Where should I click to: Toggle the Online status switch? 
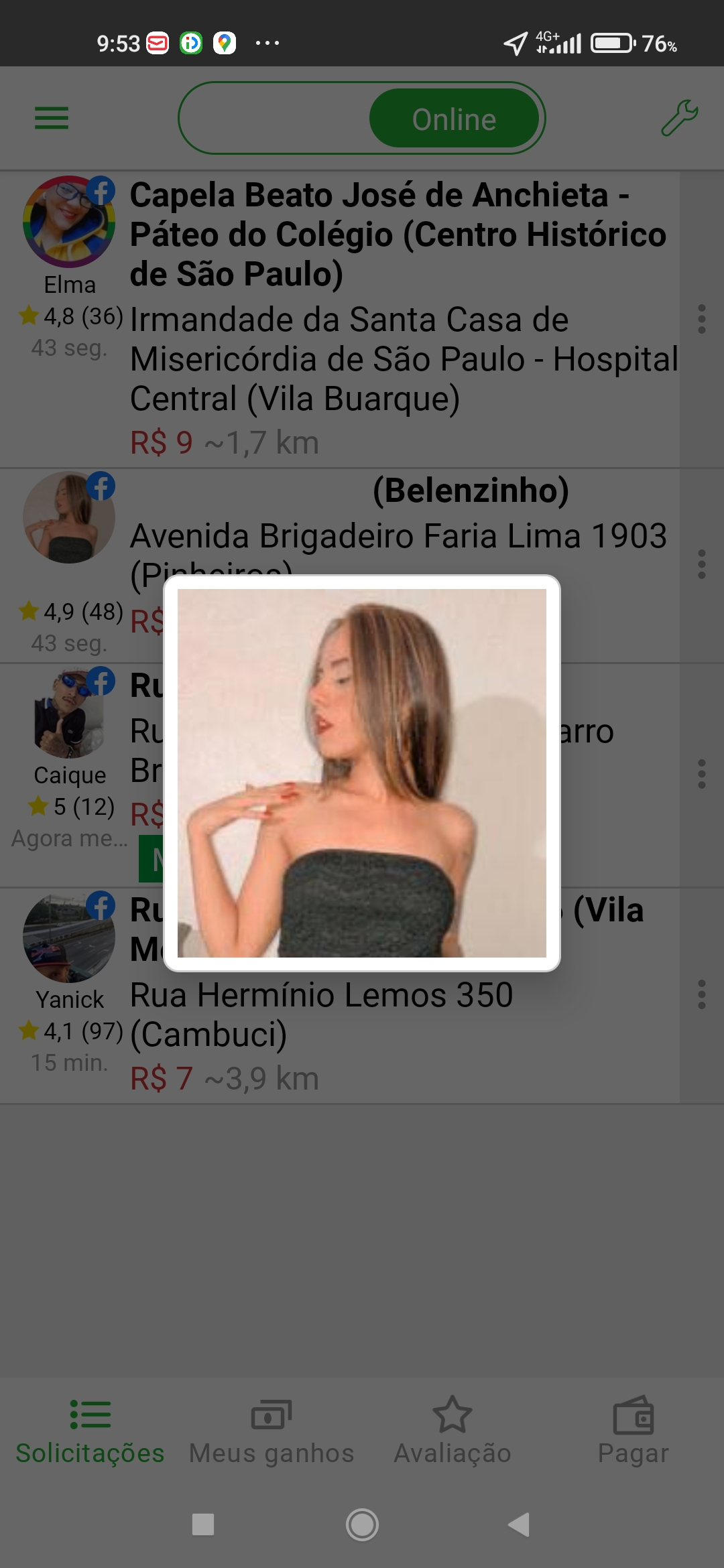pos(362,119)
